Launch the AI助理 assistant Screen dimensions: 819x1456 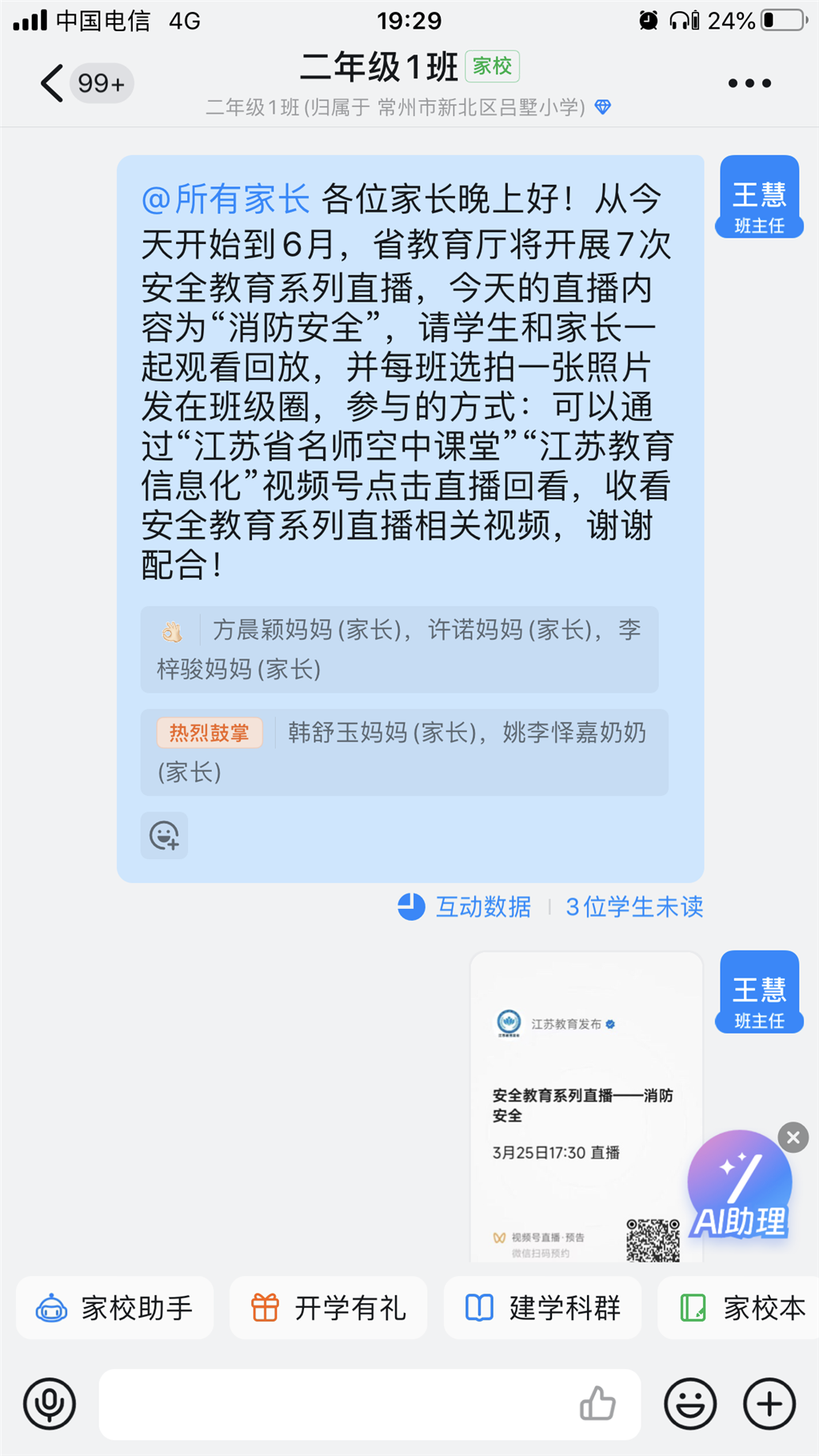pos(739,1186)
